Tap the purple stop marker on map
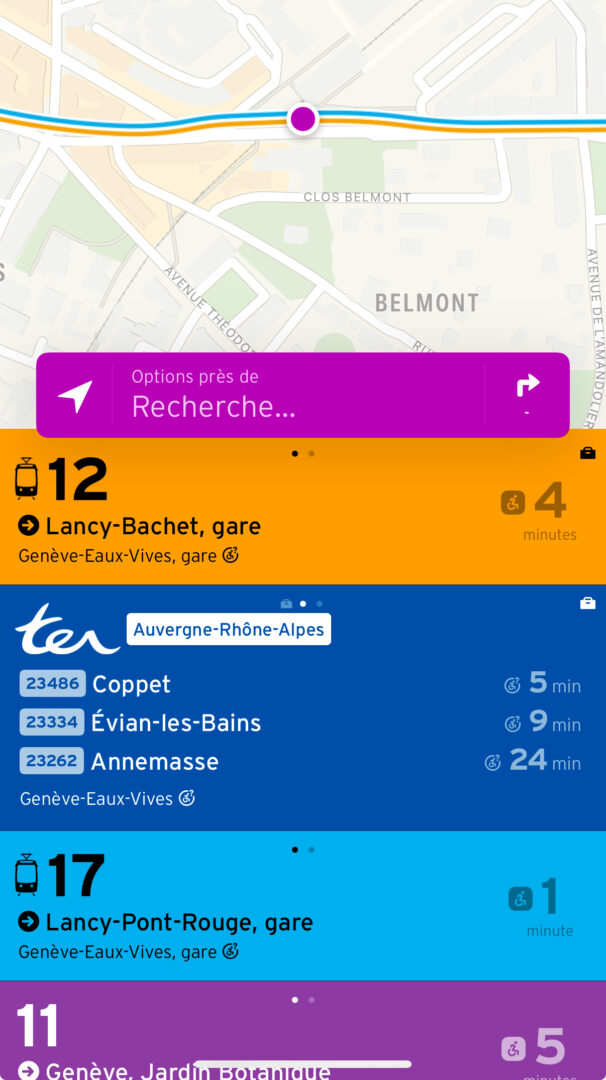Screen dimensions: 606x1080 pyautogui.click(x=303, y=118)
